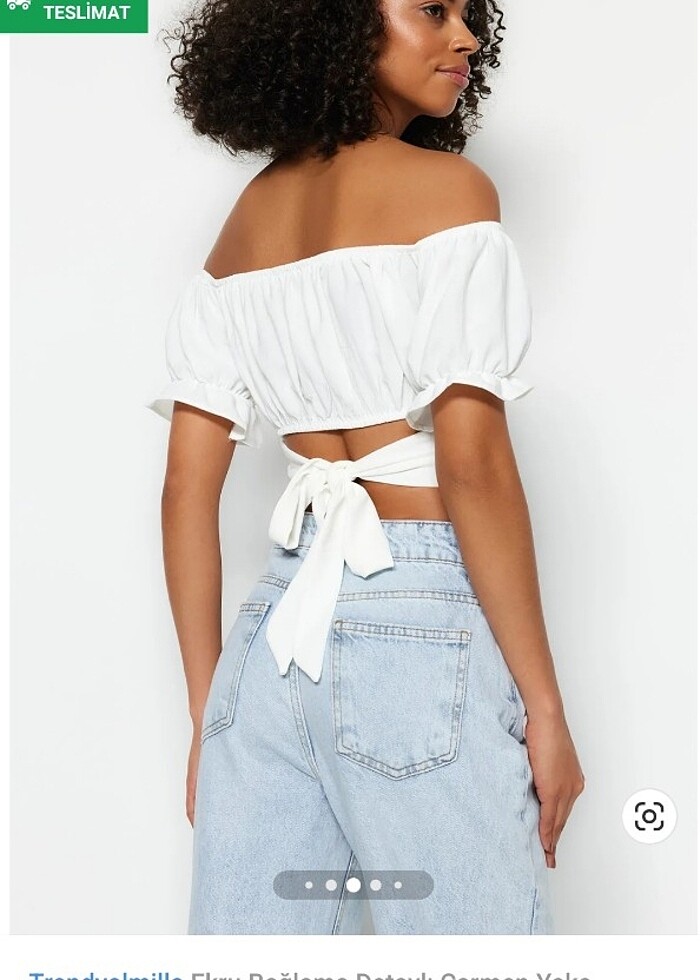700x980 pixels.
Task: Open visual search for similar products
Action: click(x=649, y=816)
